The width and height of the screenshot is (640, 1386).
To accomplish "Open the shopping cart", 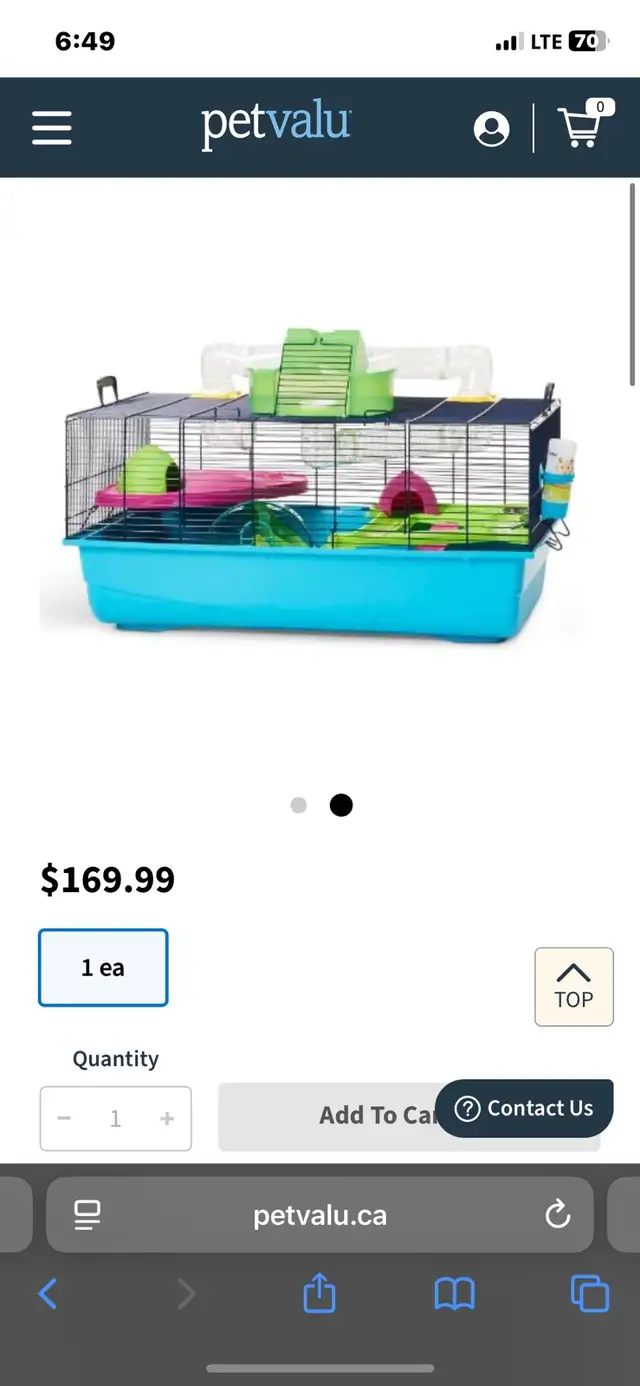I will (x=582, y=124).
